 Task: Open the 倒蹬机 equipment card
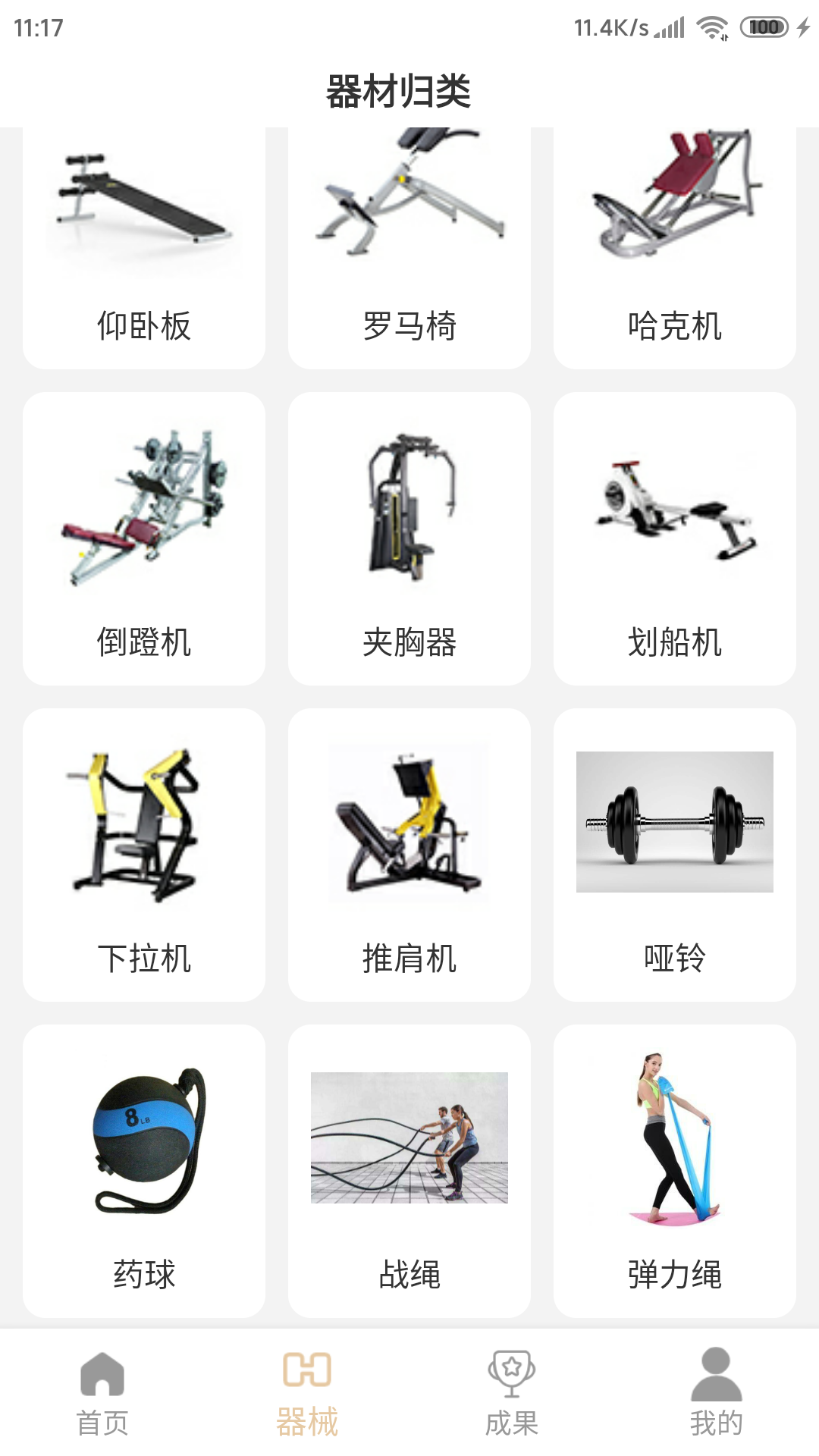[x=144, y=538]
